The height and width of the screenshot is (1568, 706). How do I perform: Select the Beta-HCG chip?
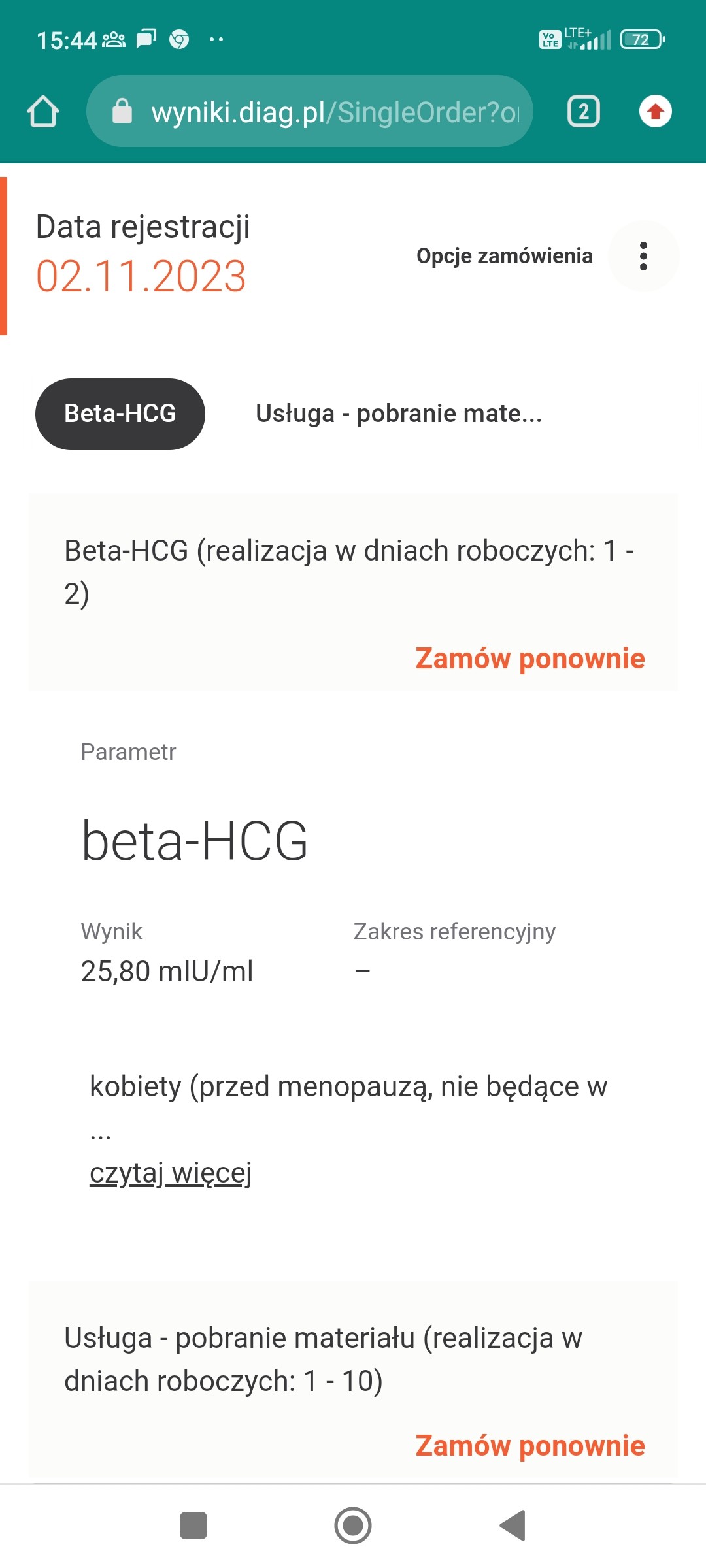(120, 414)
